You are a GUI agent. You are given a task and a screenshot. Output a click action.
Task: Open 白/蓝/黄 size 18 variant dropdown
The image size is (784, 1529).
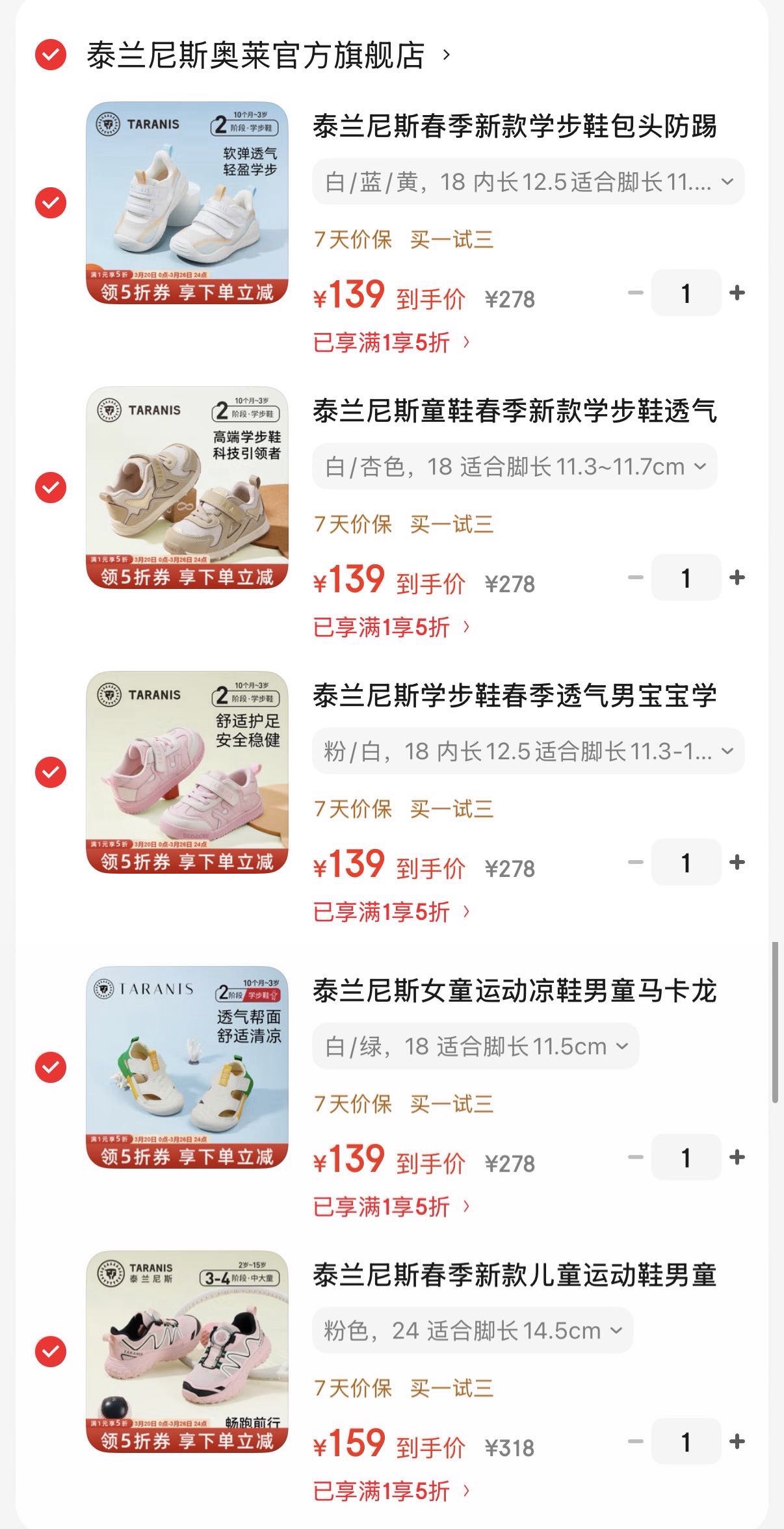tap(528, 182)
